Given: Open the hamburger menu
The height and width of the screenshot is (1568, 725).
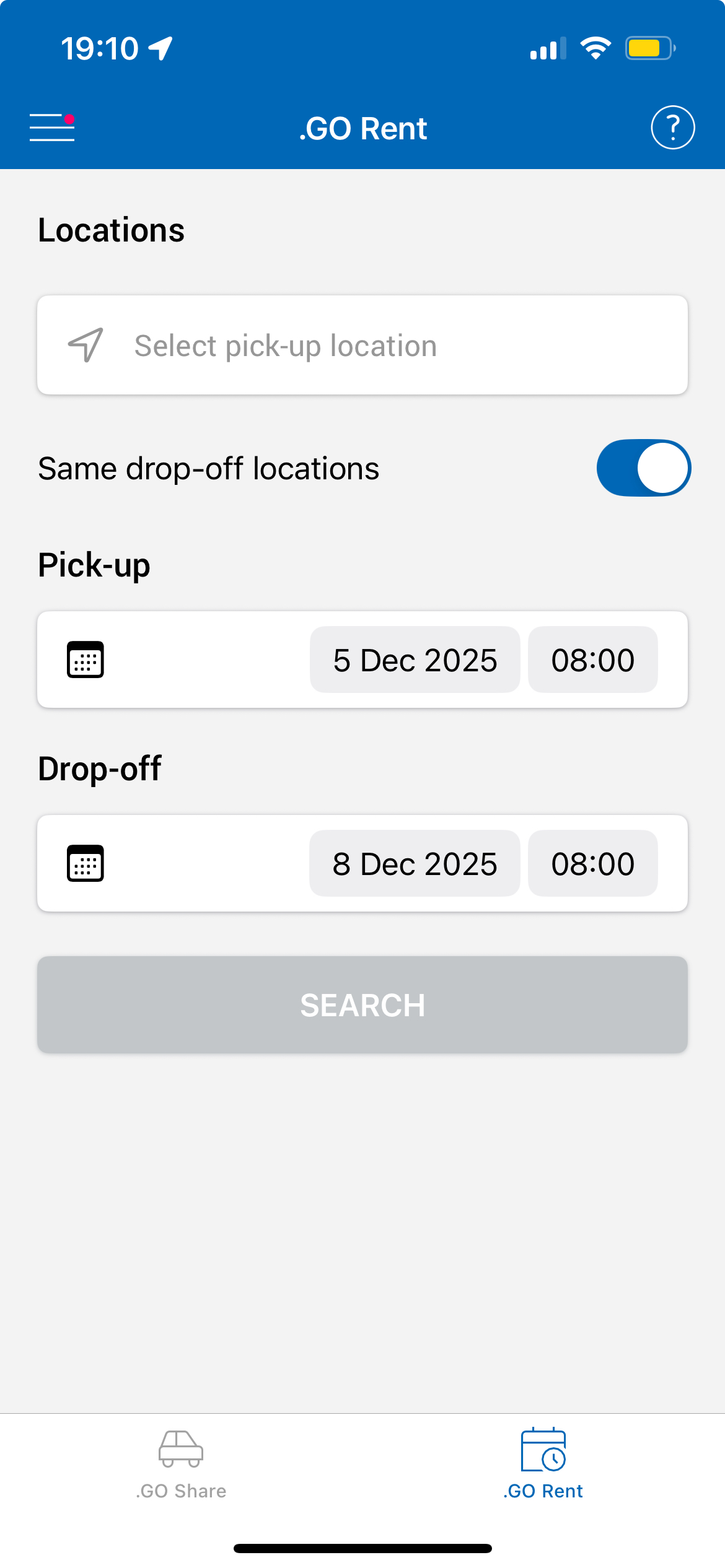Looking at the screenshot, I should click(52, 128).
